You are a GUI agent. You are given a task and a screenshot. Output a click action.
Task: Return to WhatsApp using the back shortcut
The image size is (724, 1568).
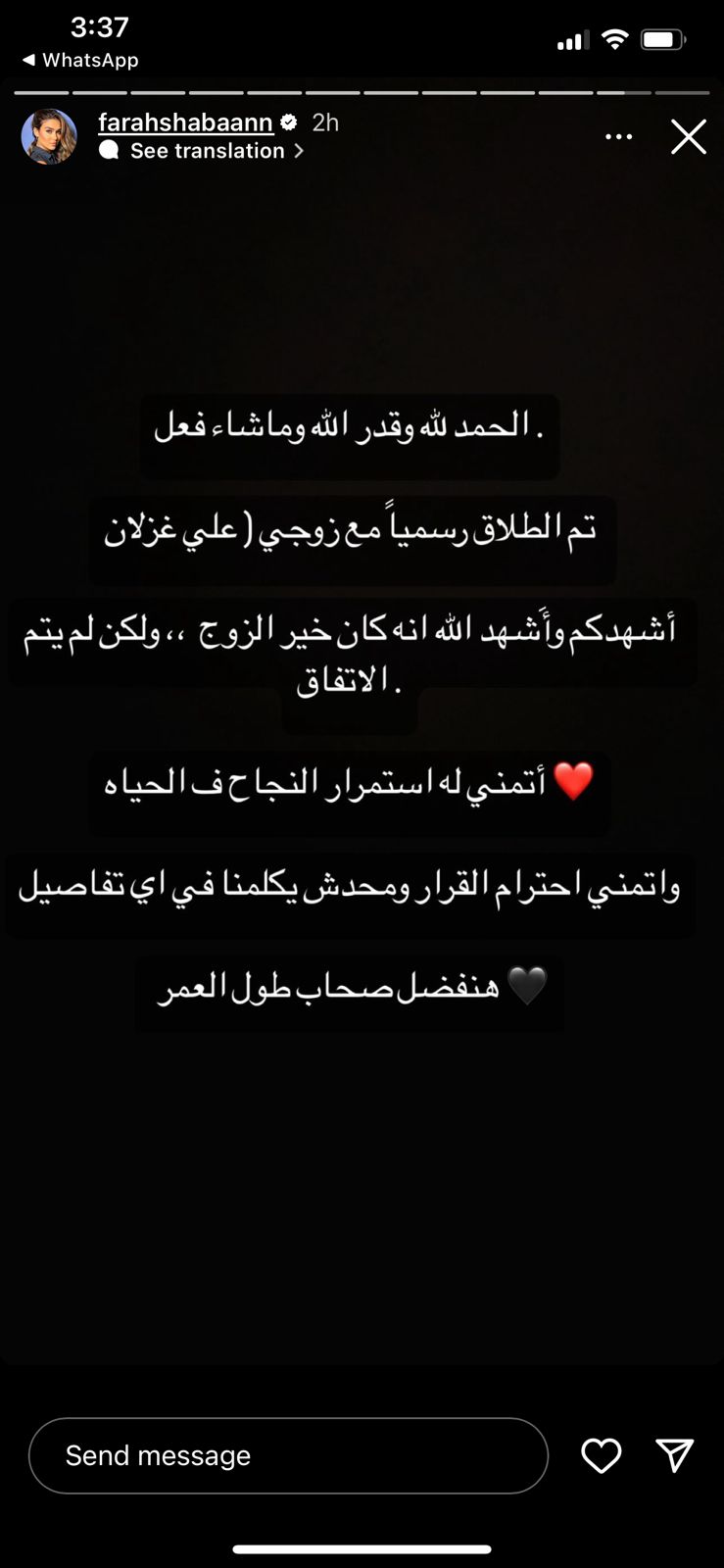click(x=80, y=60)
